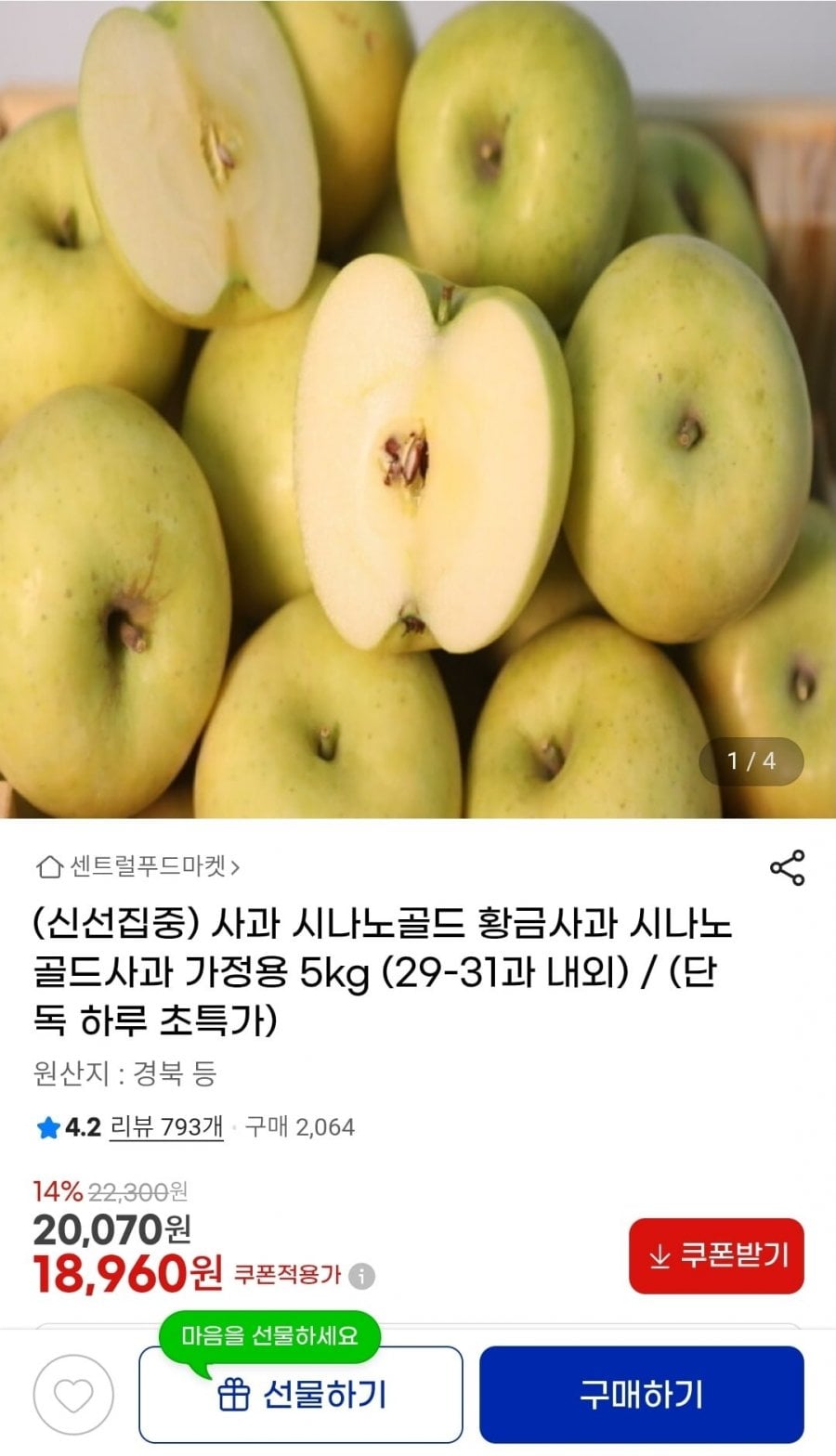Viewport: 836px width, 1456px height.
Task: Click the gift box icon inside the 선물하기 button
Action: tap(235, 1394)
